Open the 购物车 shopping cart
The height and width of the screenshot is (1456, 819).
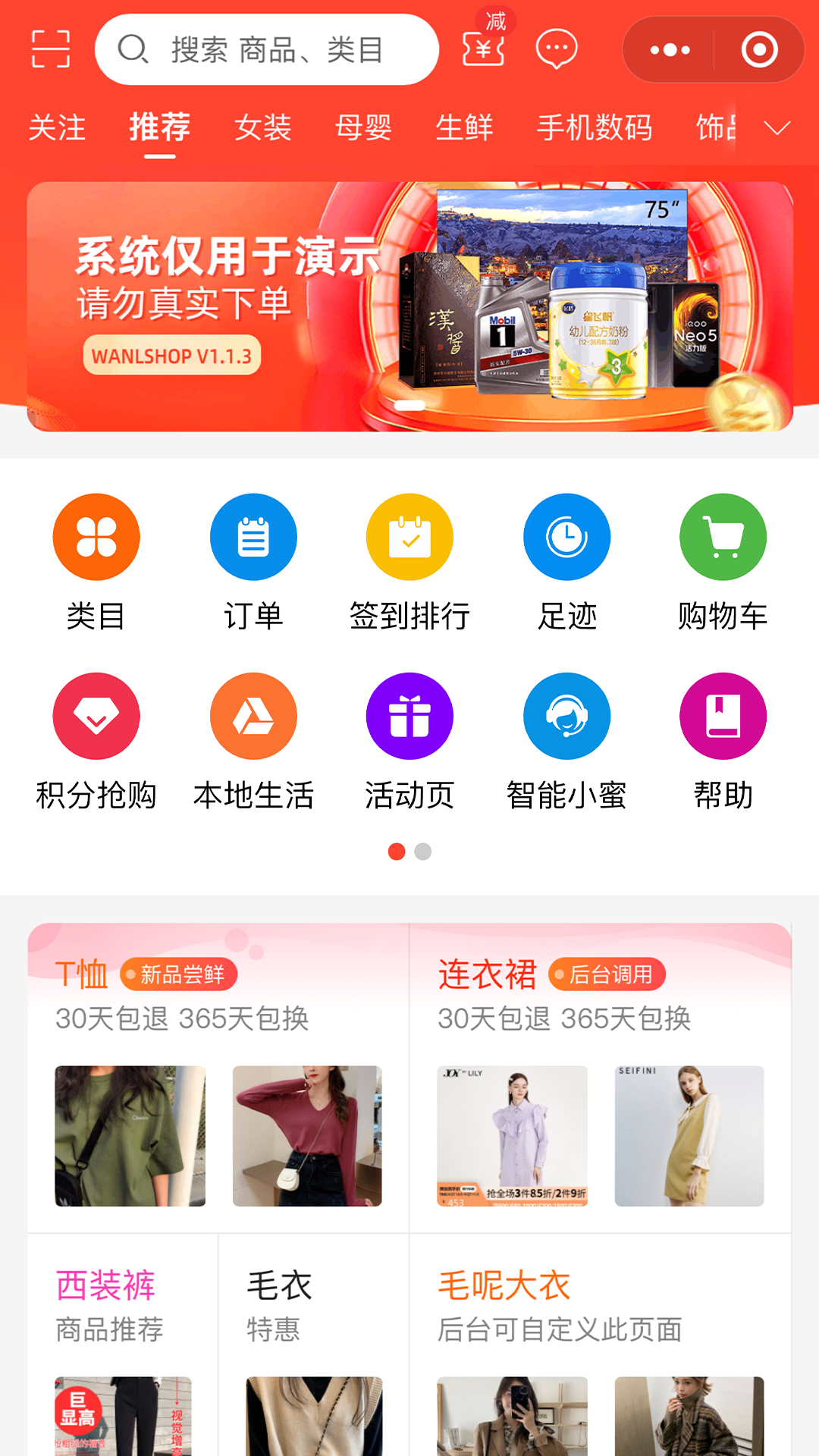click(x=723, y=536)
